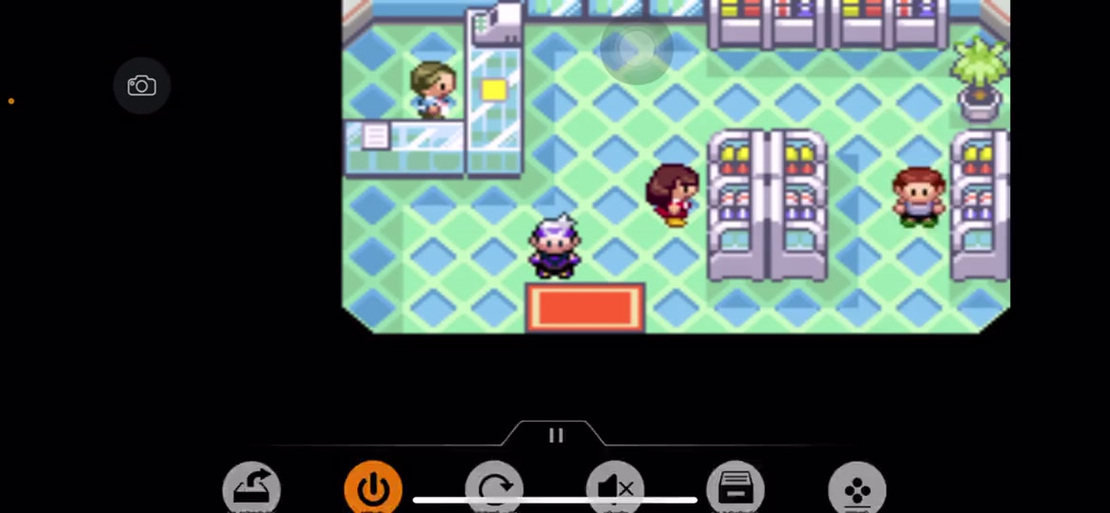
Task: Reset the game with the reload icon
Action: (494, 486)
